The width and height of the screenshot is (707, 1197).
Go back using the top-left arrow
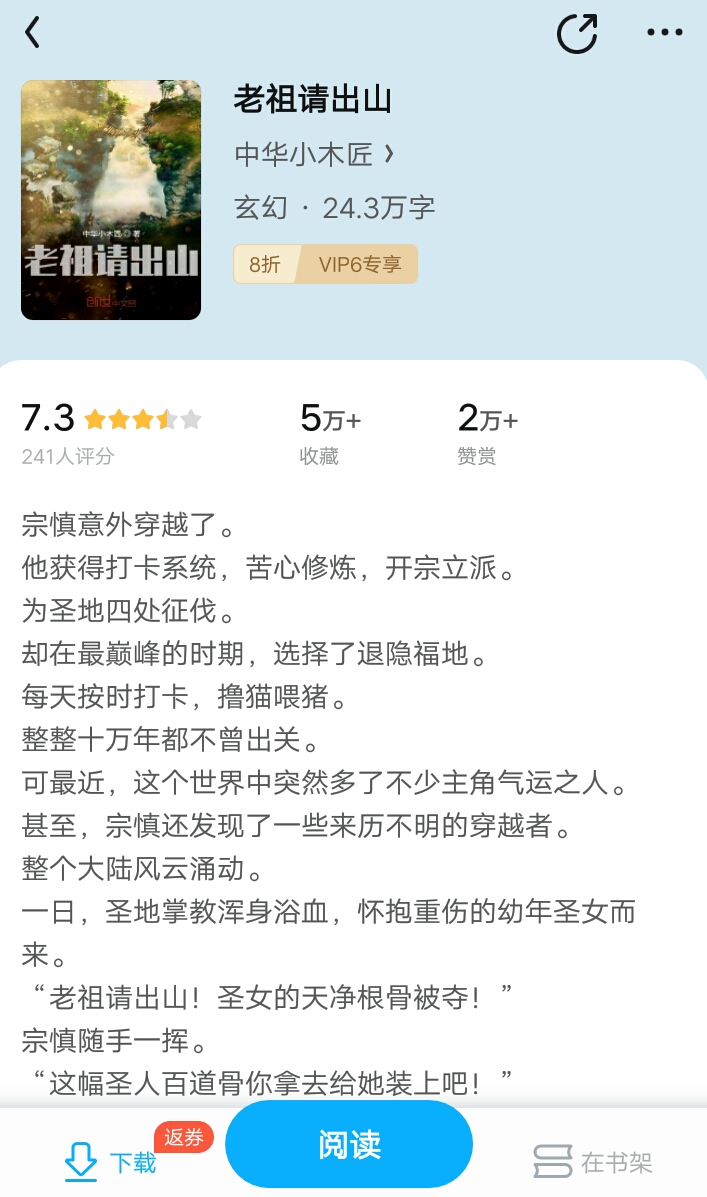tap(33, 33)
